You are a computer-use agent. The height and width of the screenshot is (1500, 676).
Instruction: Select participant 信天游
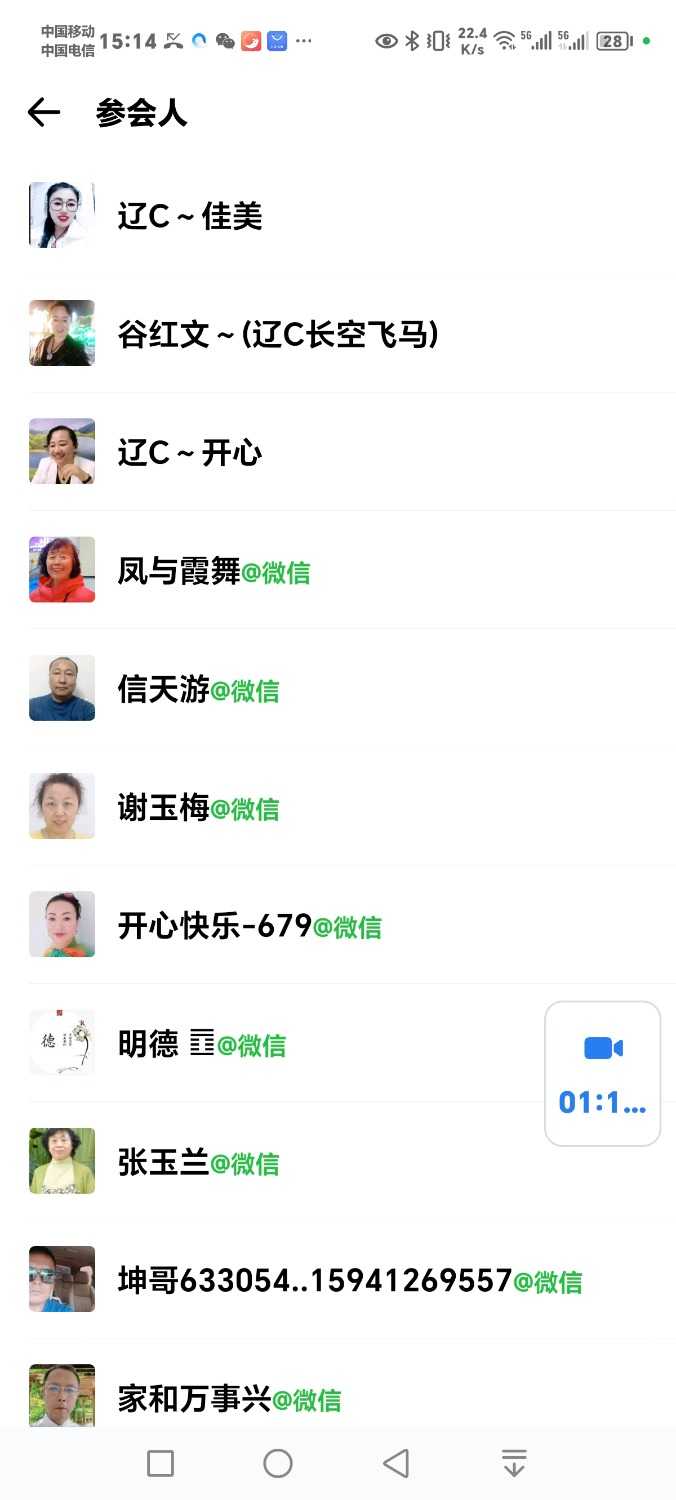click(198, 689)
